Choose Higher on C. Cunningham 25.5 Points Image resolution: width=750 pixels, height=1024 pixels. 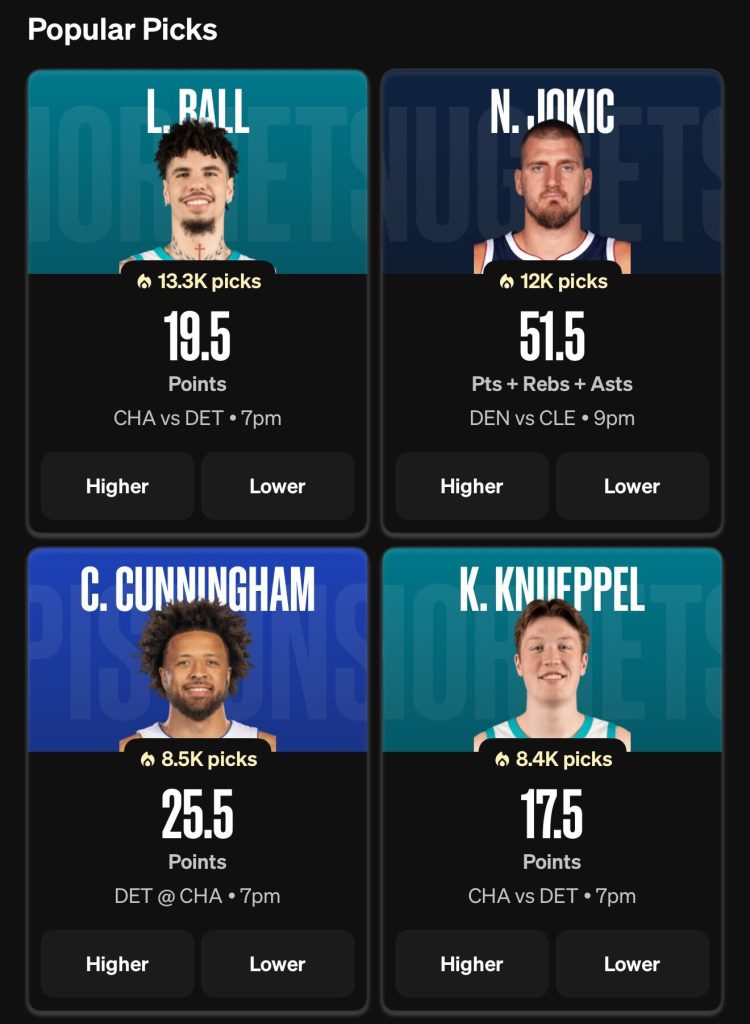[117, 964]
